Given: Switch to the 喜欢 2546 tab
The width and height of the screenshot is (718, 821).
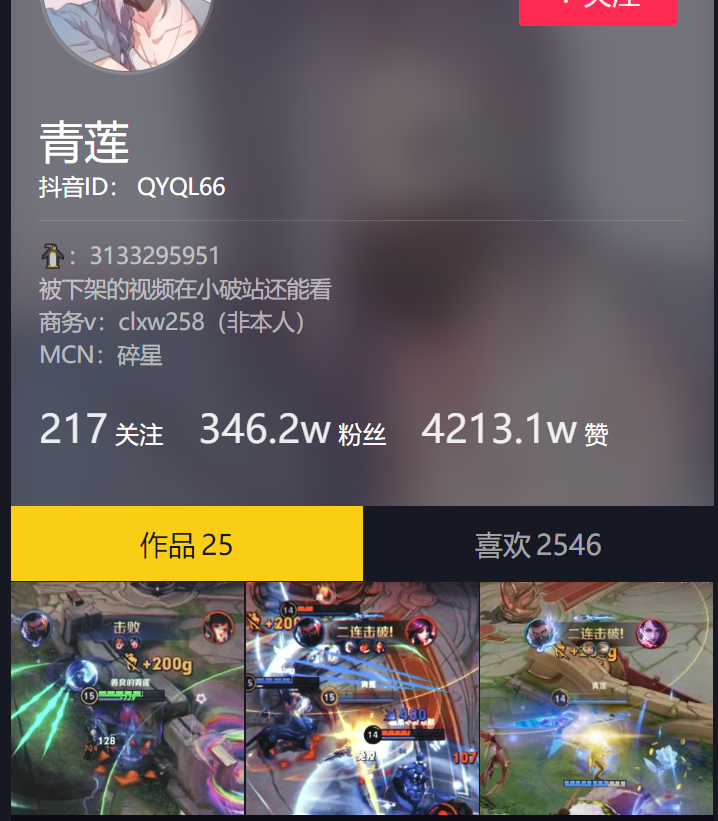Looking at the screenshot, I should pyautogui.click(x=538, y=544).
